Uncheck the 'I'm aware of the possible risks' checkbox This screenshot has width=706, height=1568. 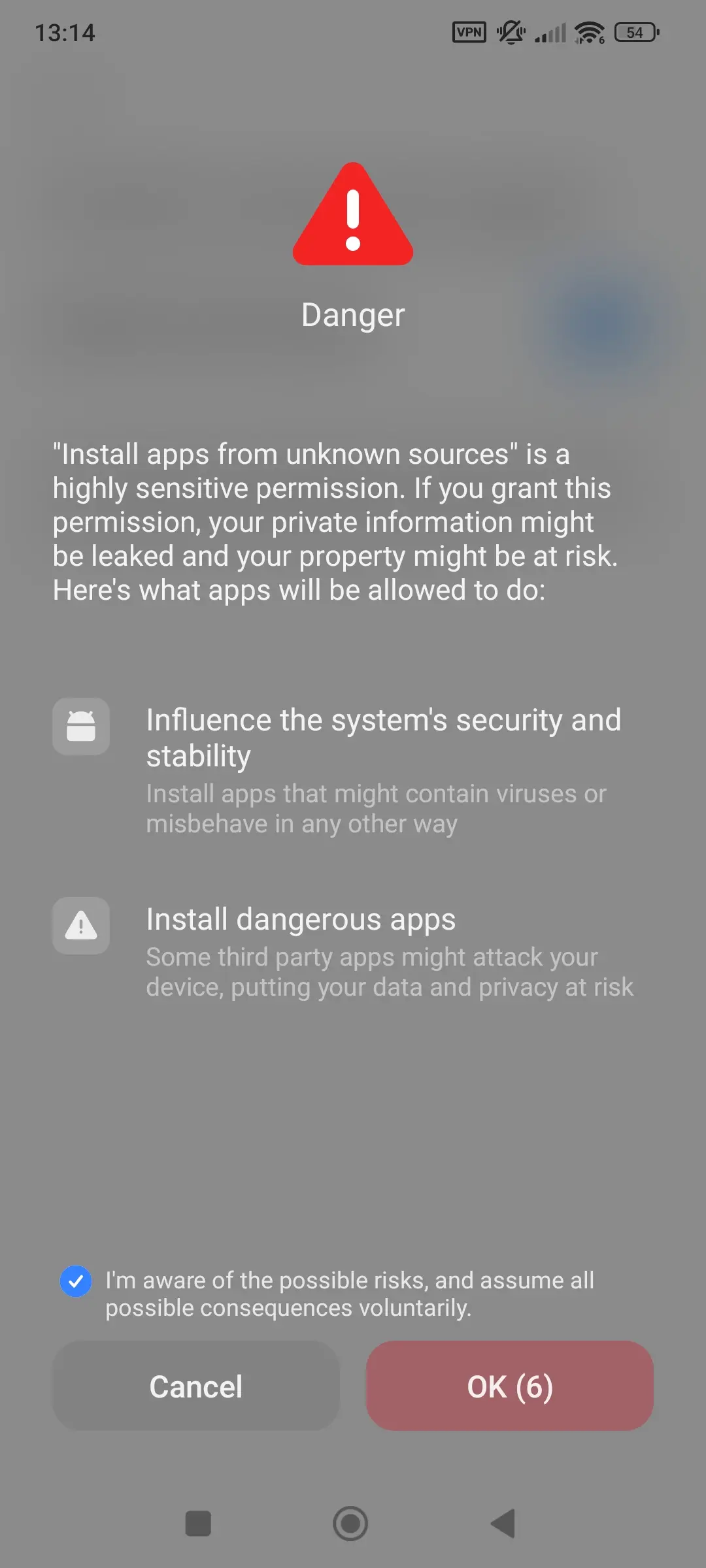[76, 1281]
